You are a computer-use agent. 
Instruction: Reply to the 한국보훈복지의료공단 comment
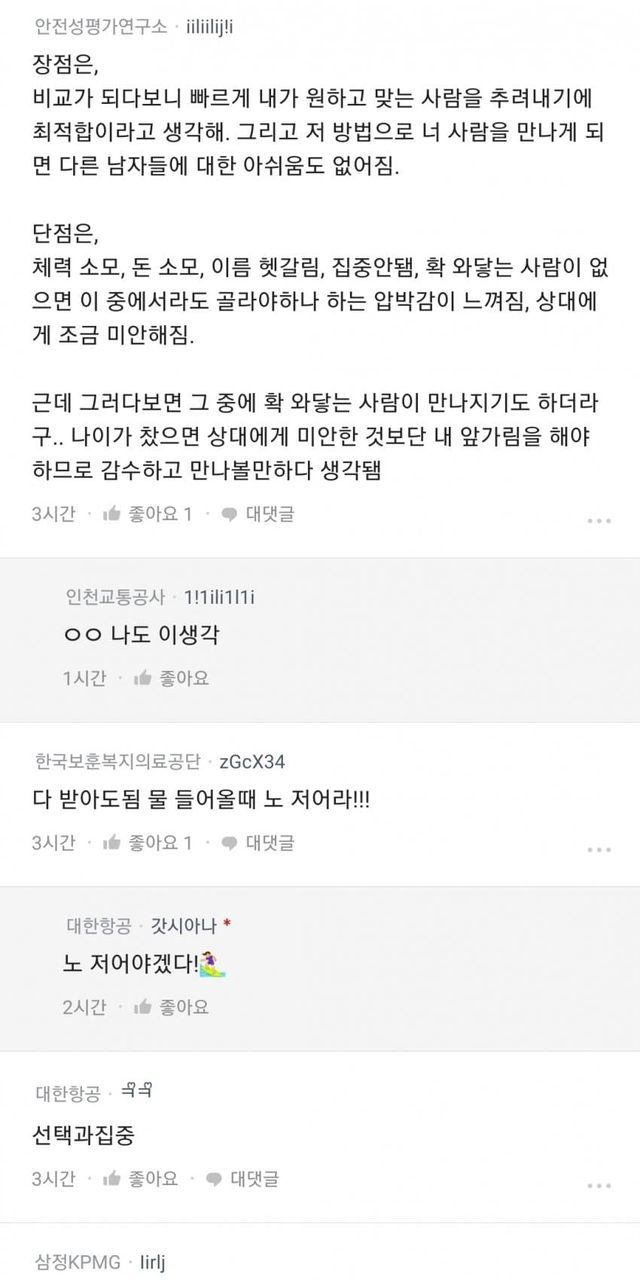257,843
